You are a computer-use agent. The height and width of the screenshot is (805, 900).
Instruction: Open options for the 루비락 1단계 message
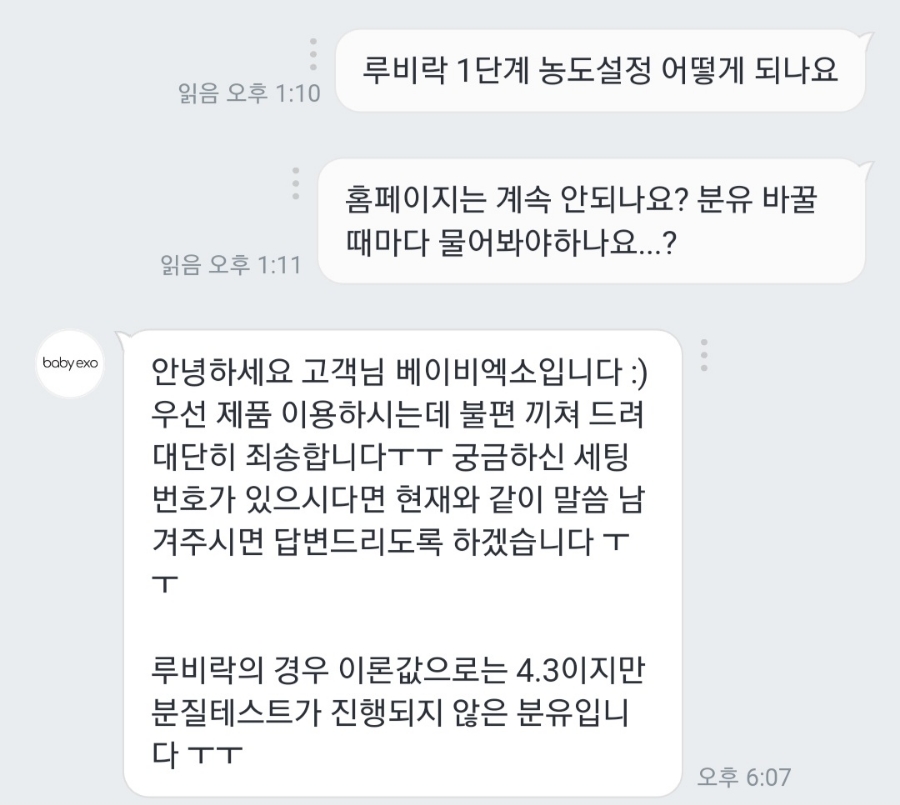[x=313, y=55]
